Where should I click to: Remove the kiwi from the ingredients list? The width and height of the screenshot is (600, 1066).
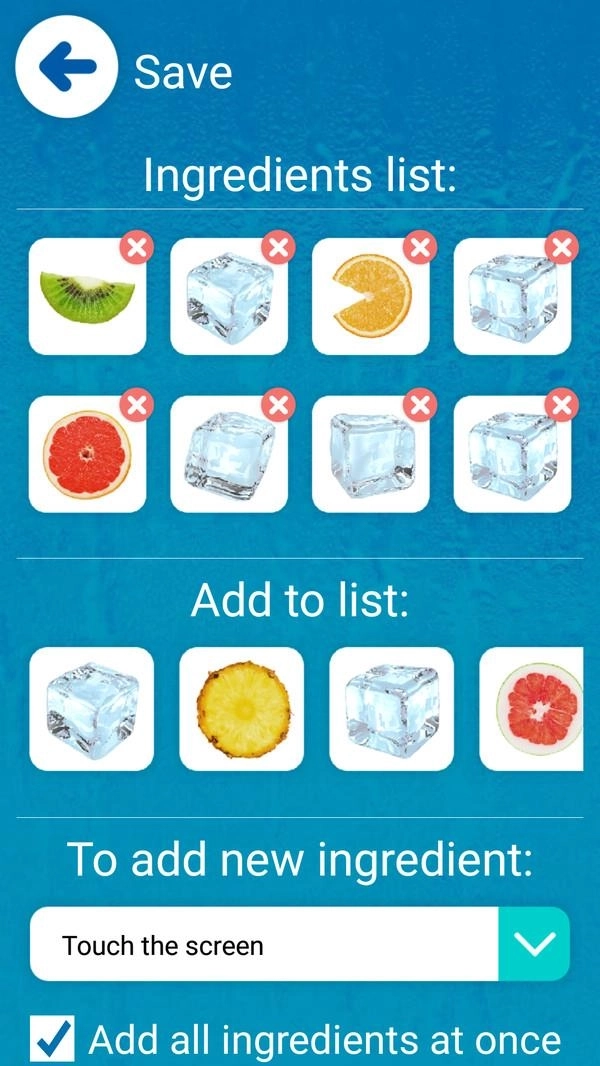click(x=137, y=246)
